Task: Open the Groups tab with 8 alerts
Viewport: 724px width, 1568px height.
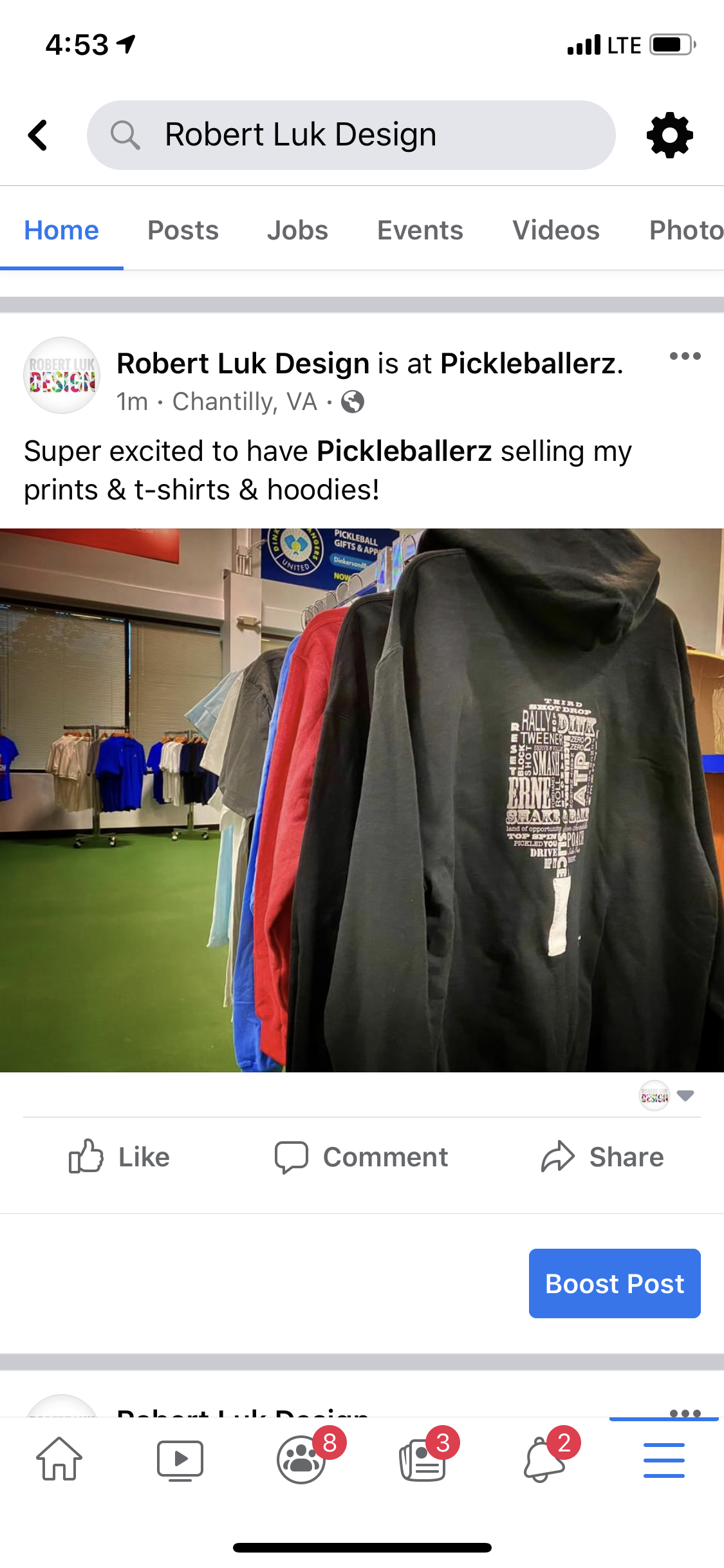Action: click(301, 1459)
